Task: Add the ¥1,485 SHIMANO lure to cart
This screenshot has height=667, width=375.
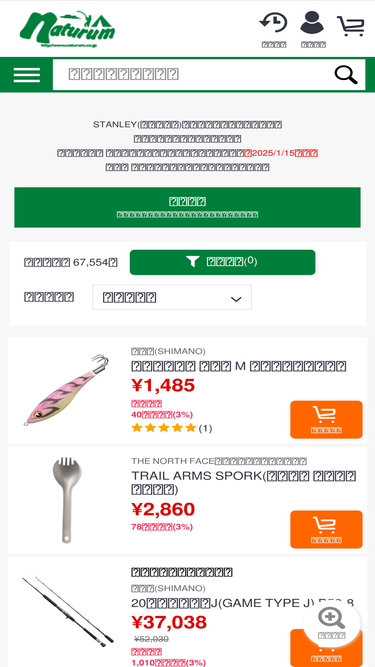Action: click(326, 419)
